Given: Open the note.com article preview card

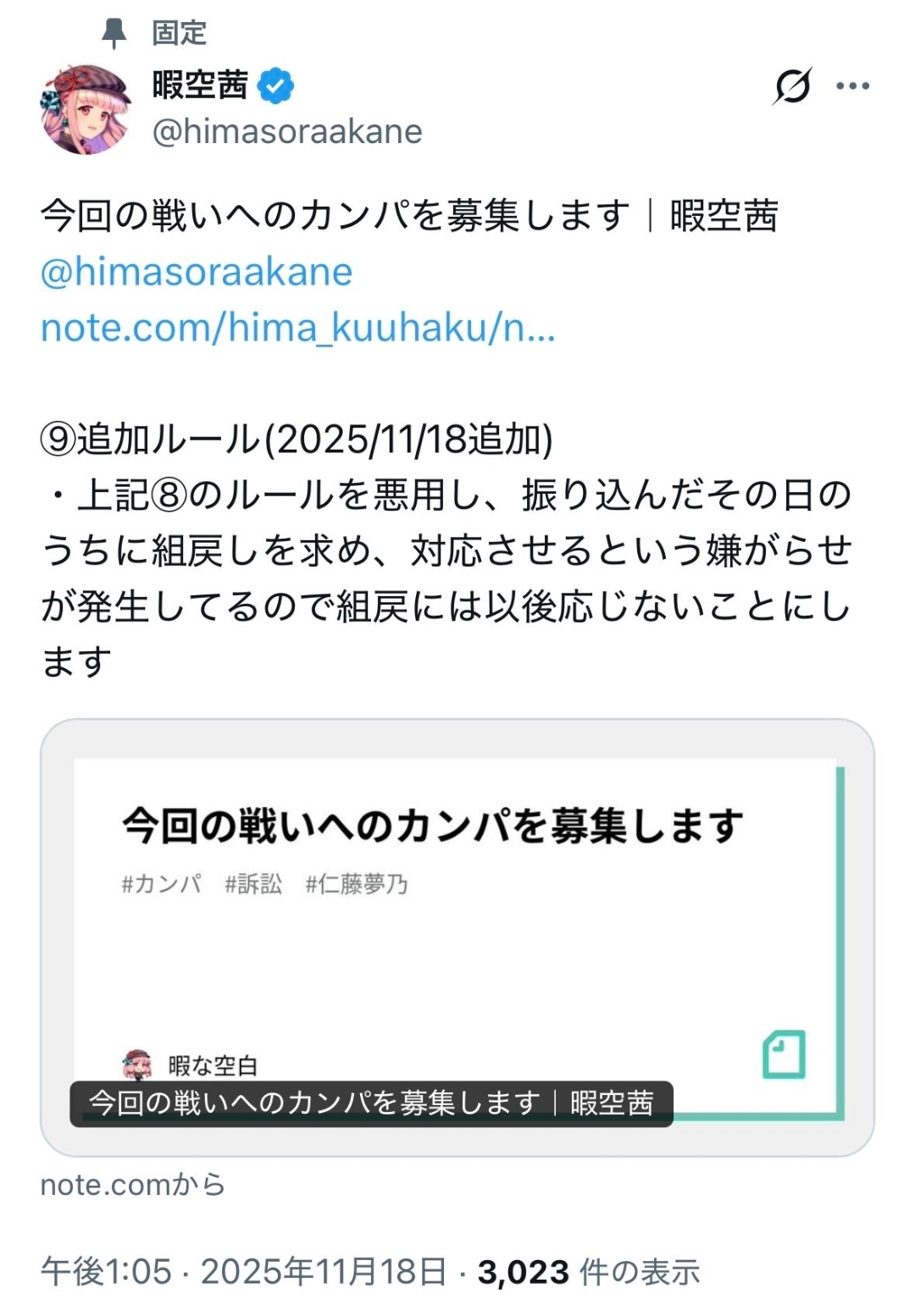Looking at the screenshot, I should pos(457,937).
